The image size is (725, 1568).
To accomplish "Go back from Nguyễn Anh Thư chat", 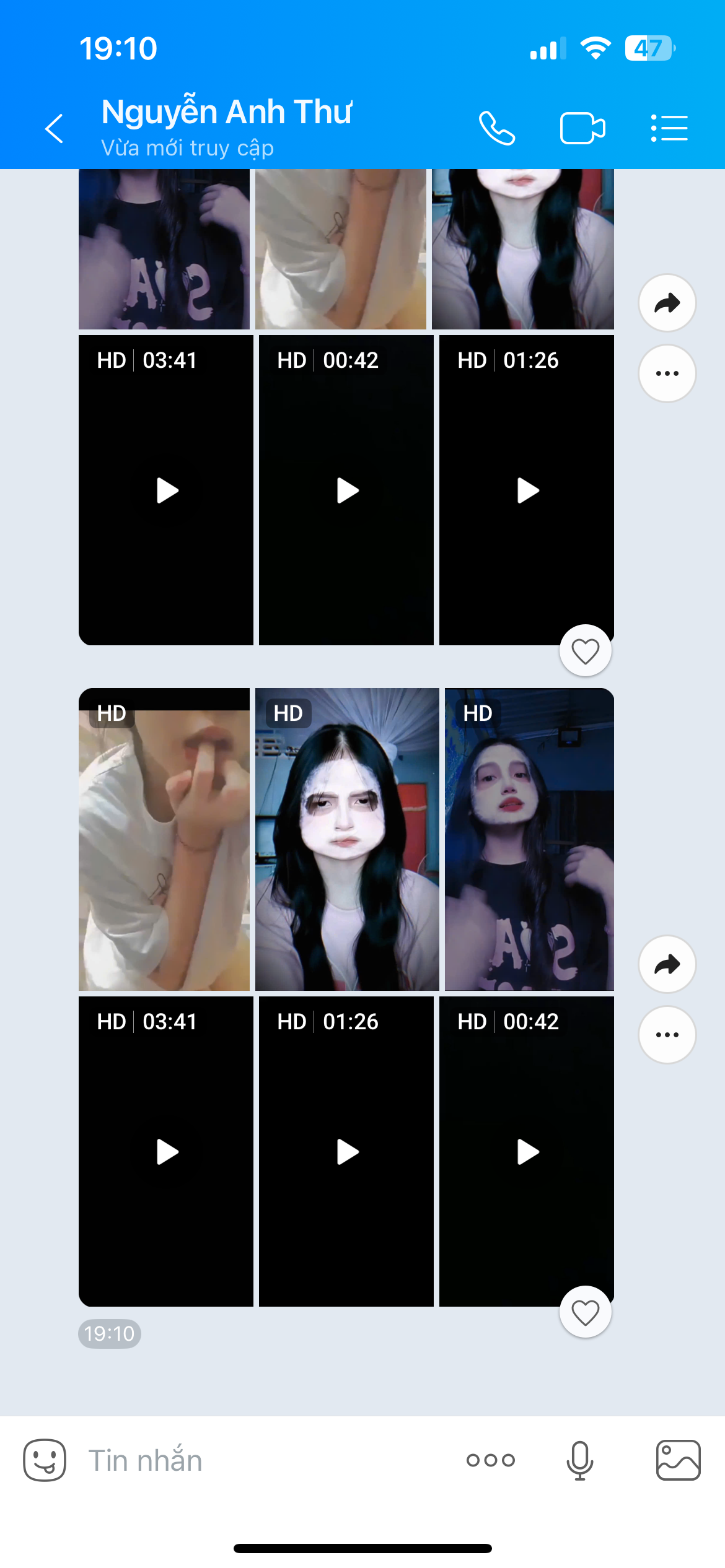I will pyautogui.click(x=55, y=129).
